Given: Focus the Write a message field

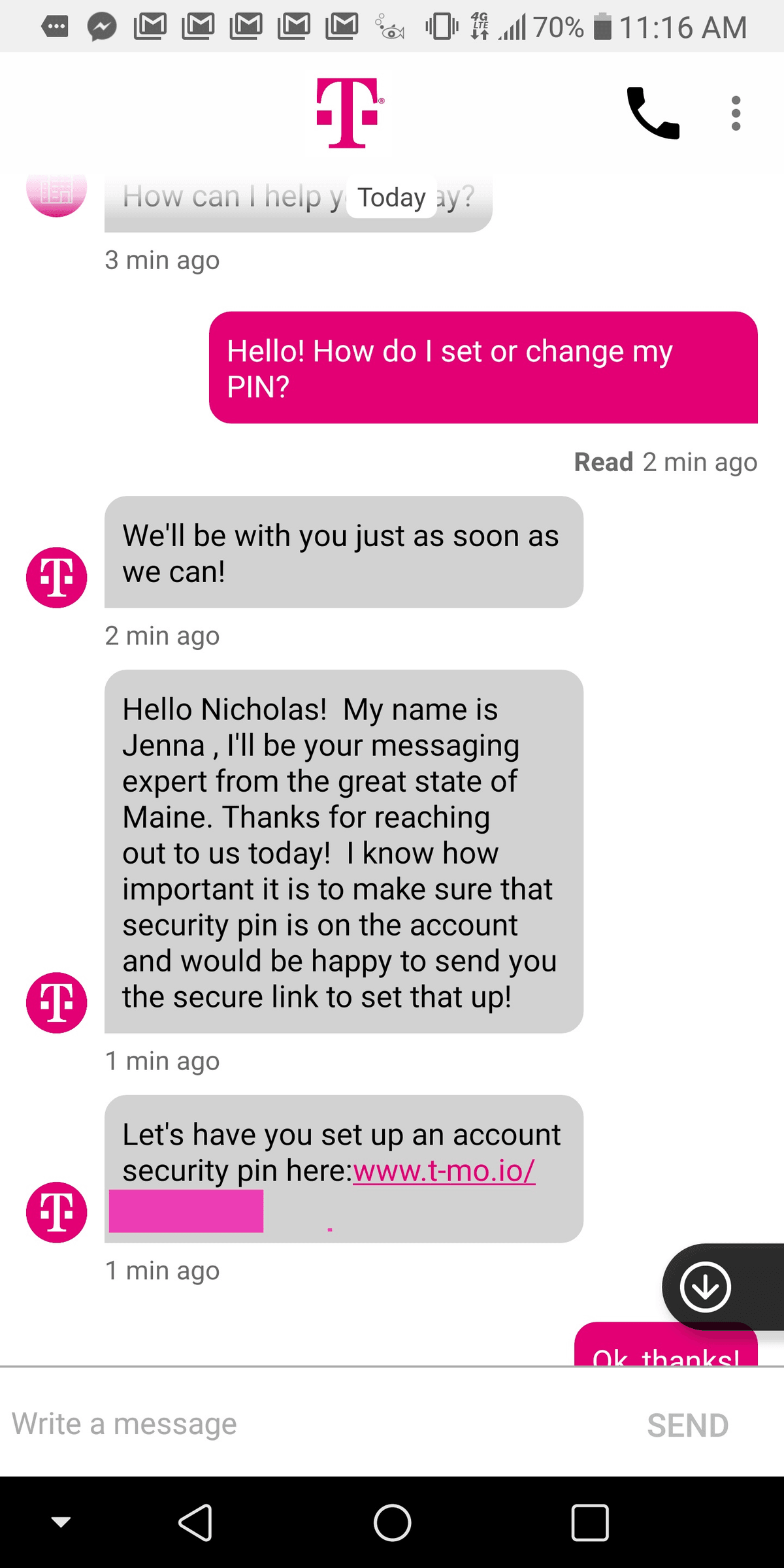Looking at the screenshot, I should tap(294, 1423).
